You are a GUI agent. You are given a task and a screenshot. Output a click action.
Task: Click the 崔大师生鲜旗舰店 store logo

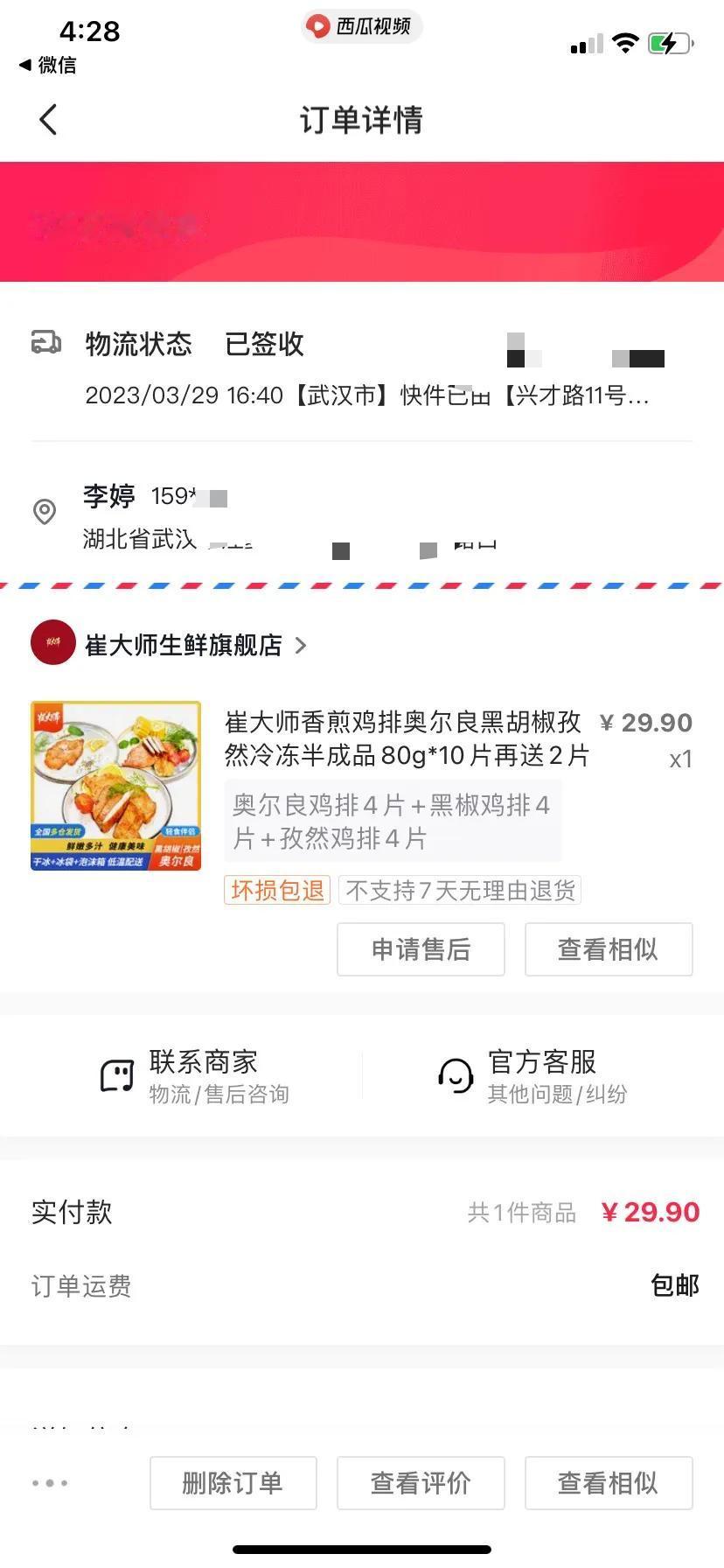(52, 645)
